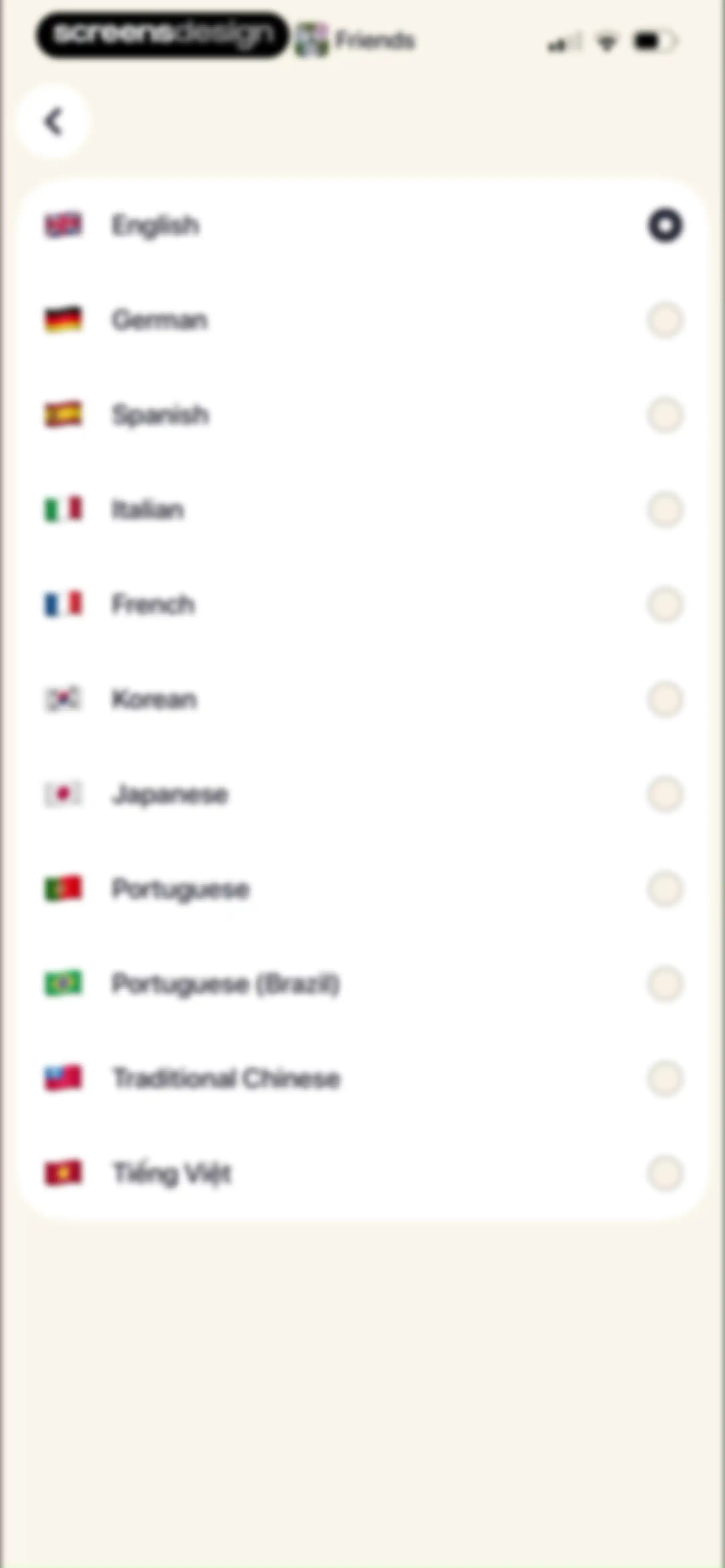Select English as the language
This screenshot has width=725, height=1568.
pos(363,225)
